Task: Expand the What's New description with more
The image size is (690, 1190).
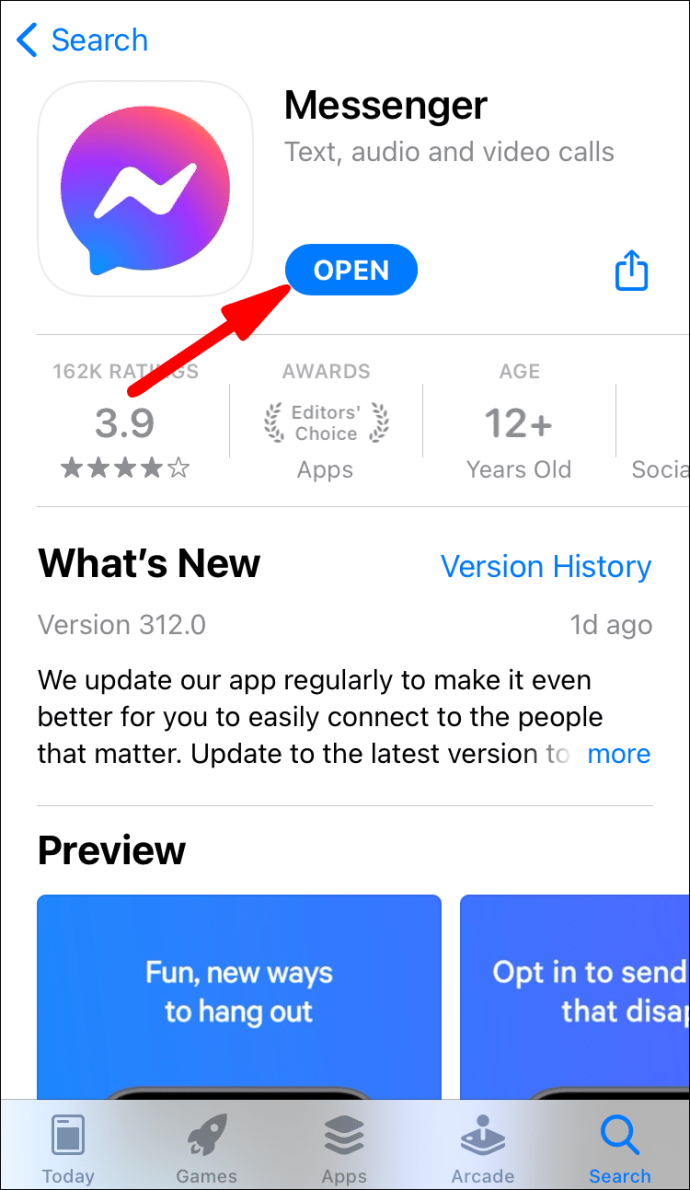Action: (619, 753)
